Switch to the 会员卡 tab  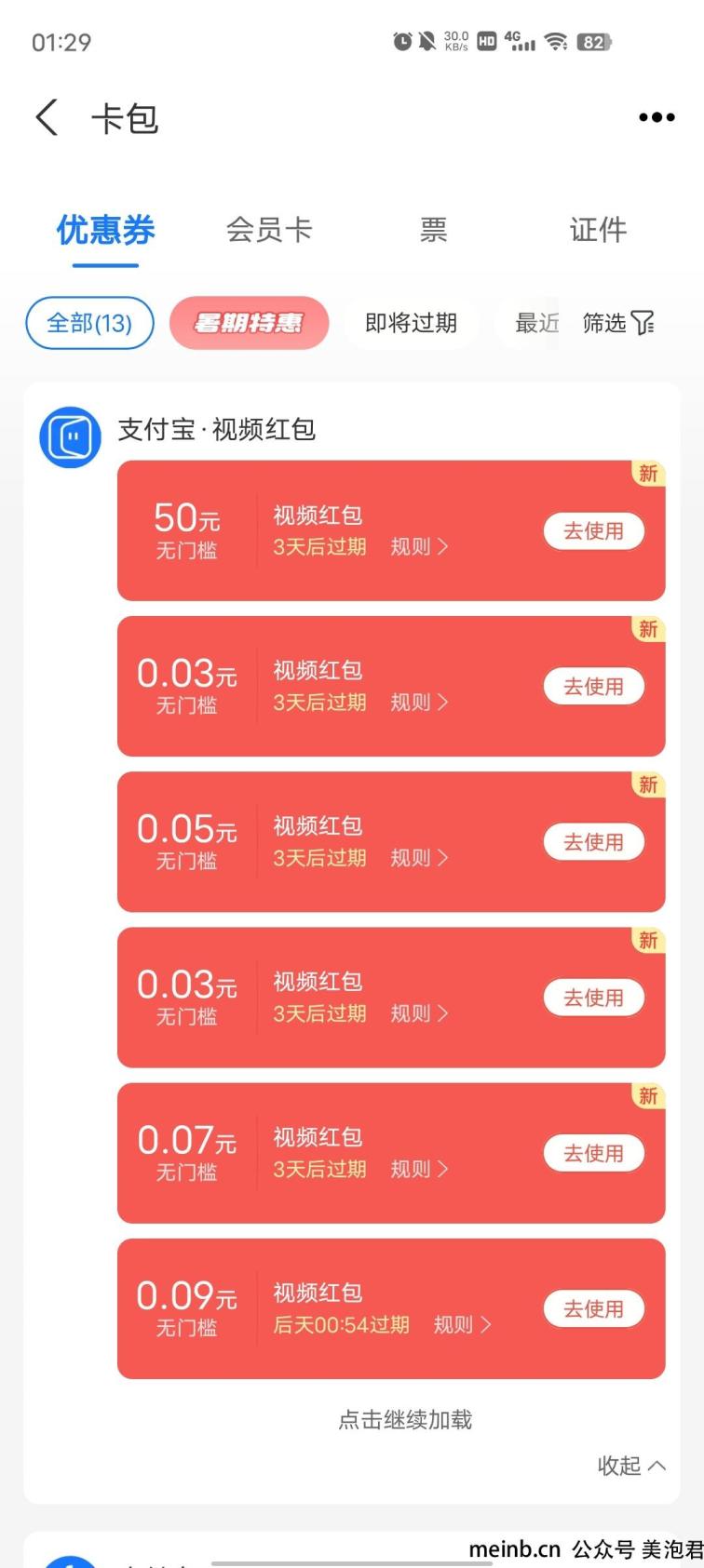click(x=269, y=230)
